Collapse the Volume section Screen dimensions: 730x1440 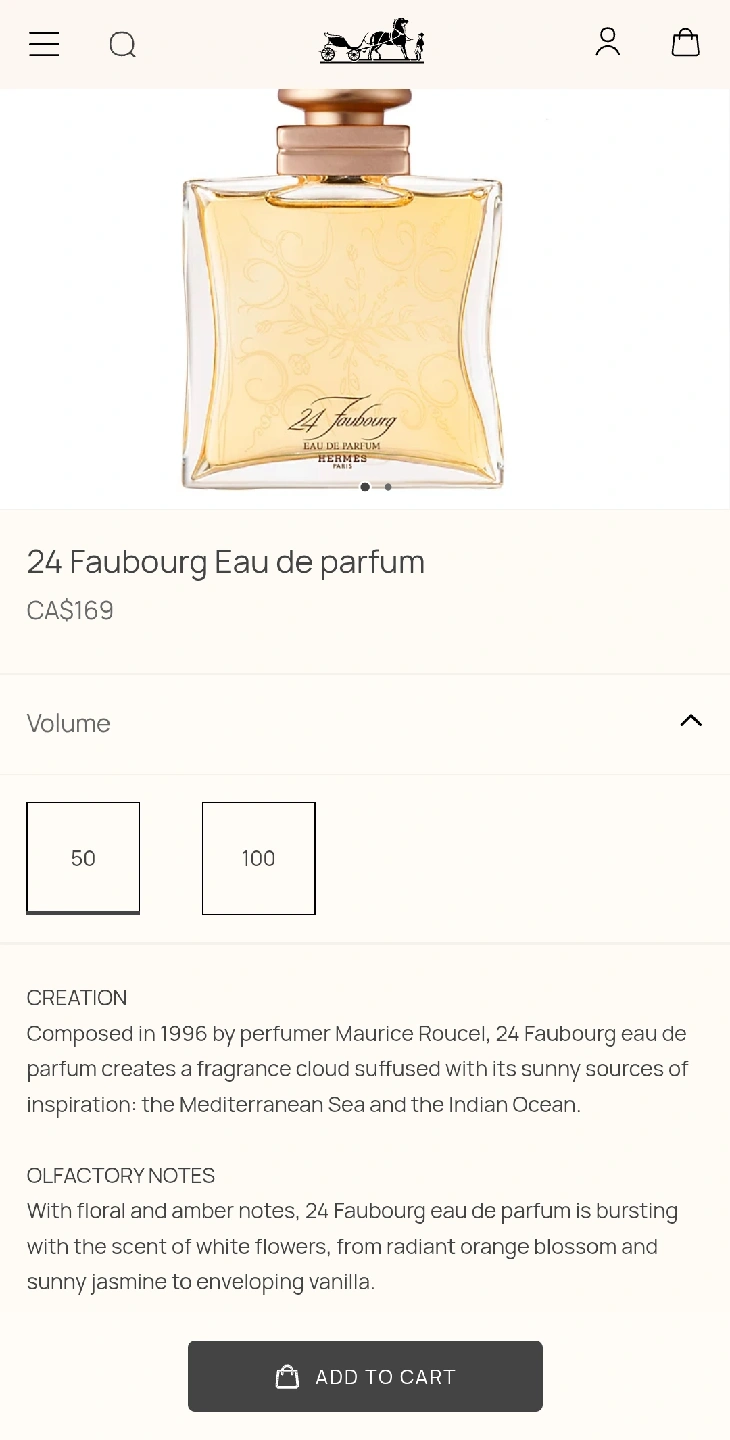(691, 721)
